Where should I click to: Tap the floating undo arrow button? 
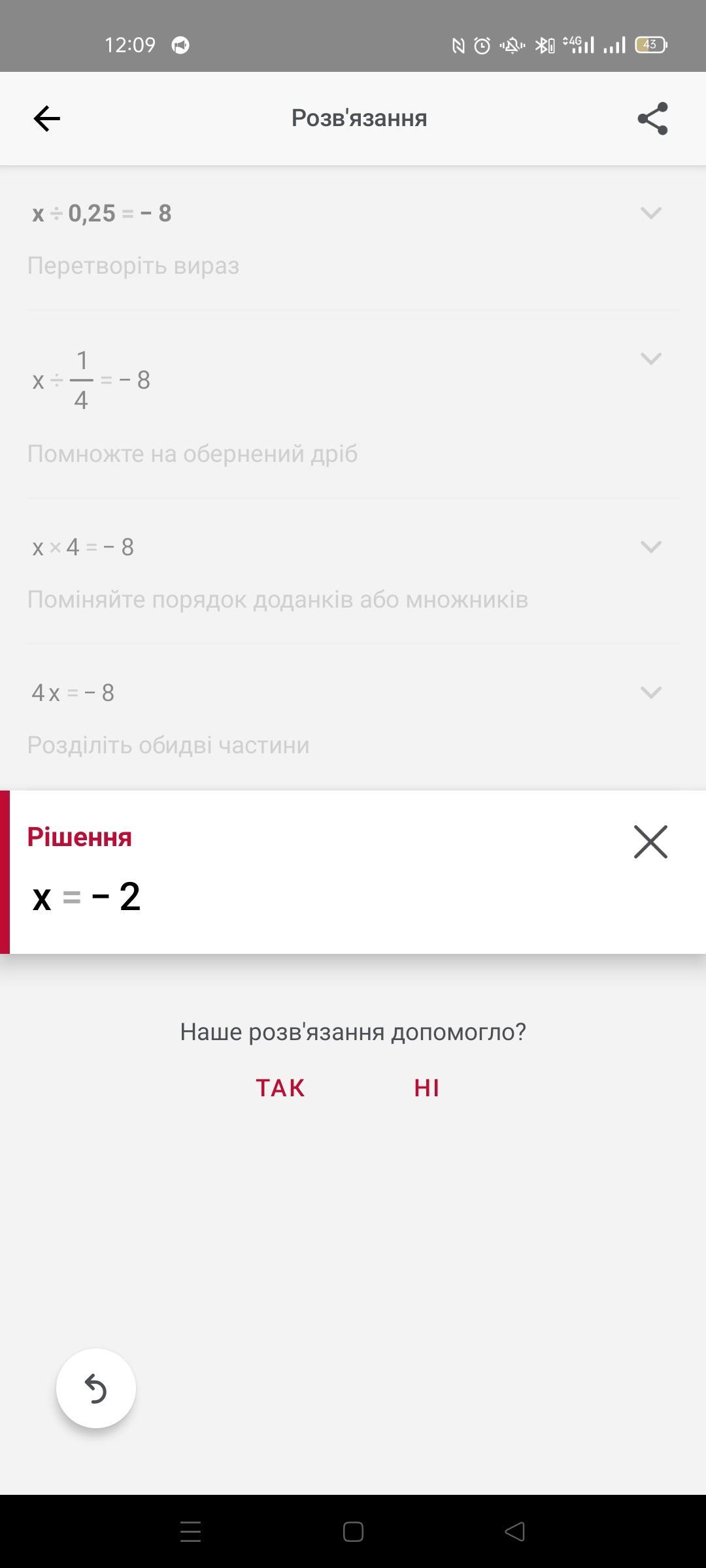96,1388
